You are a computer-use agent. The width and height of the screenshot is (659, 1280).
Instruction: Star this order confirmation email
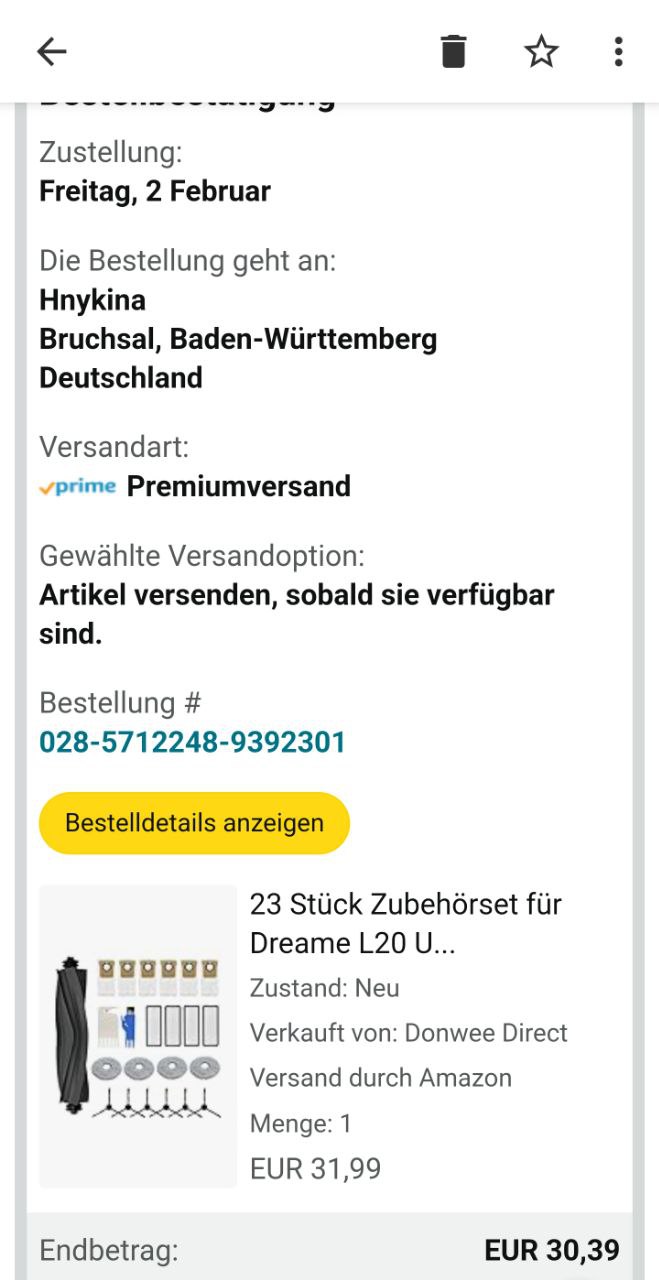click(541, 51)
